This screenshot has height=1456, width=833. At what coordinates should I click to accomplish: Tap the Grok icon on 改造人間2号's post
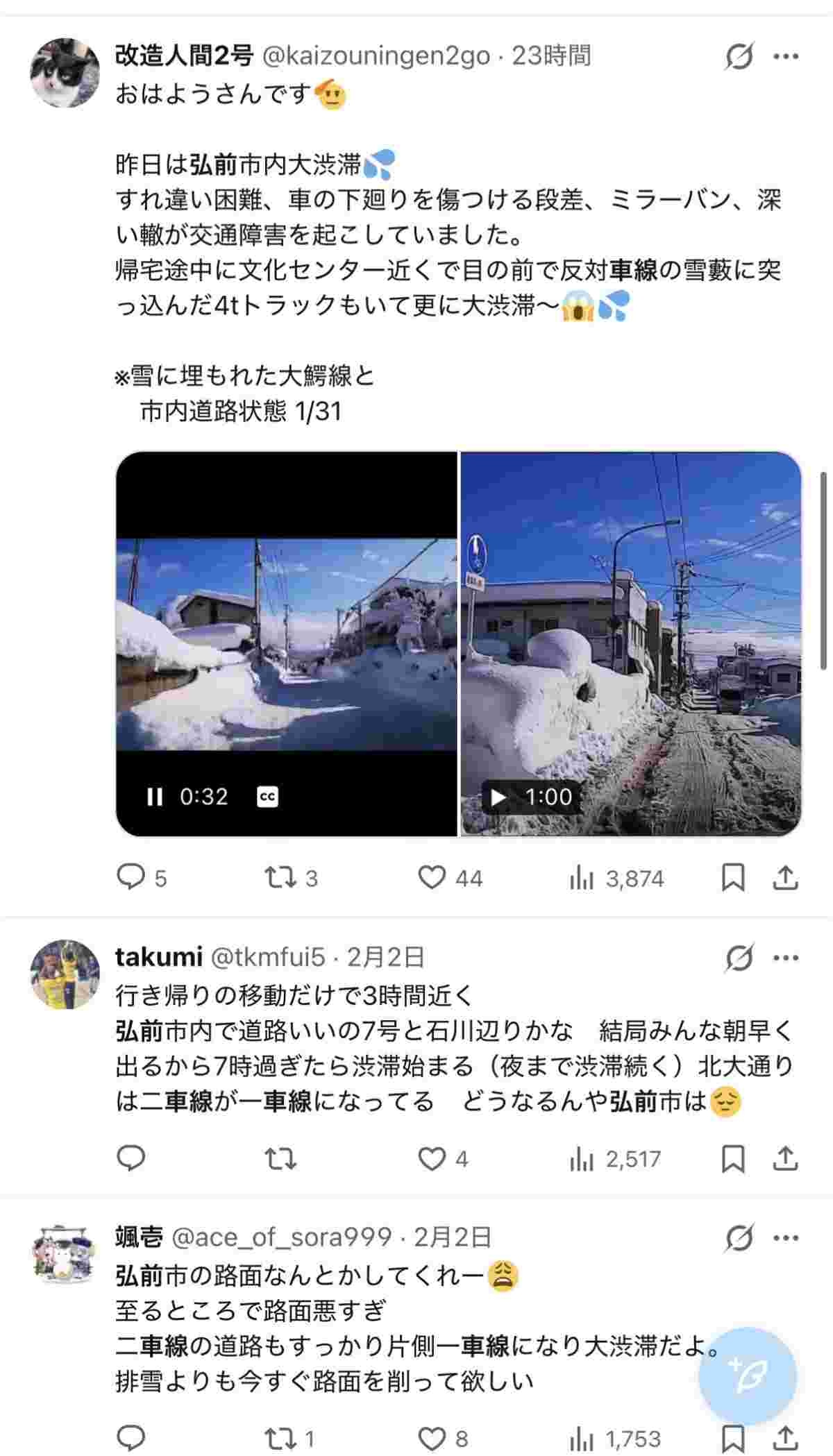click(739, 57)
